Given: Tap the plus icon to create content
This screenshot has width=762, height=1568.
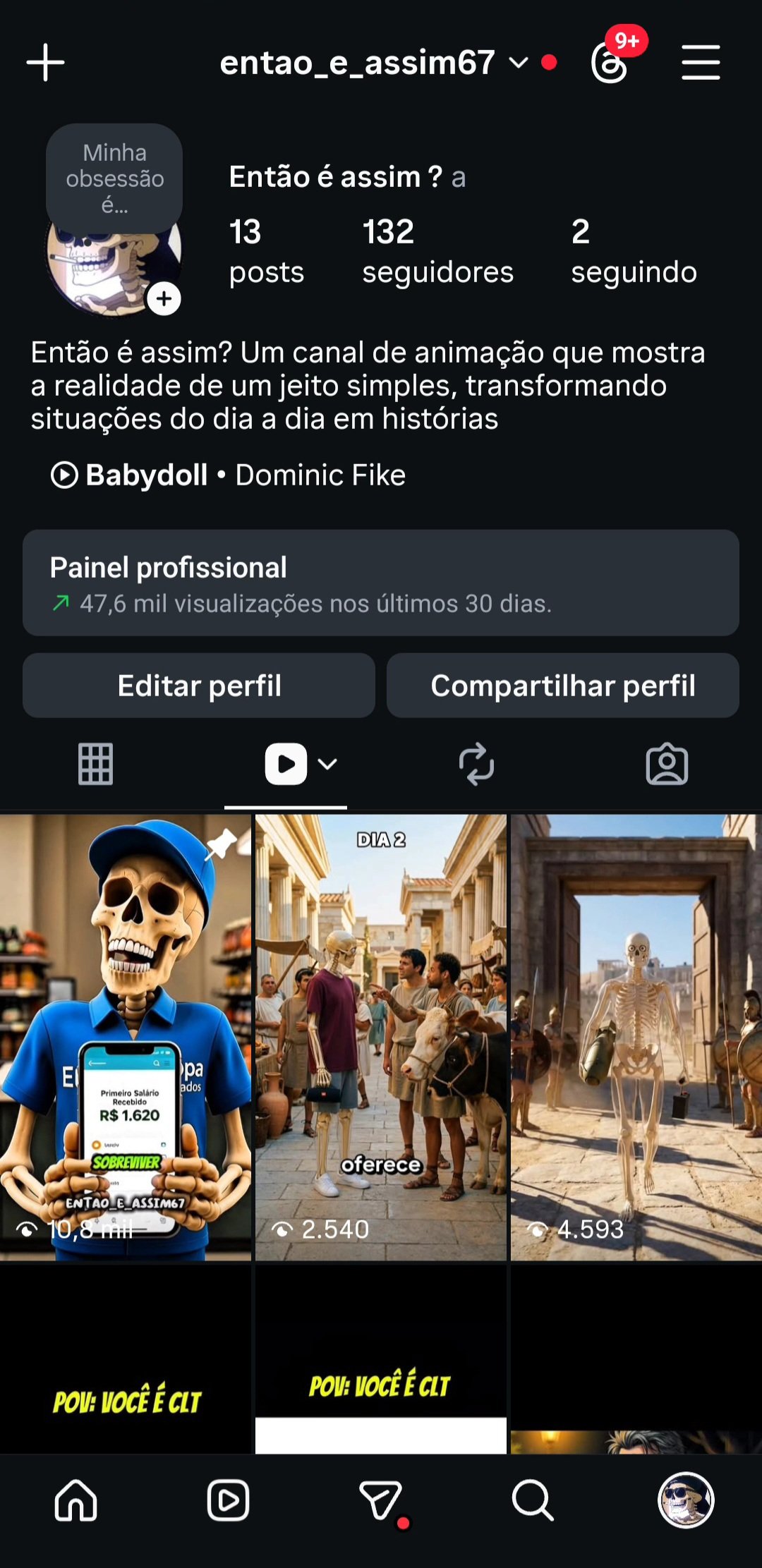Looking at the screenshot, I should [46, 63].
